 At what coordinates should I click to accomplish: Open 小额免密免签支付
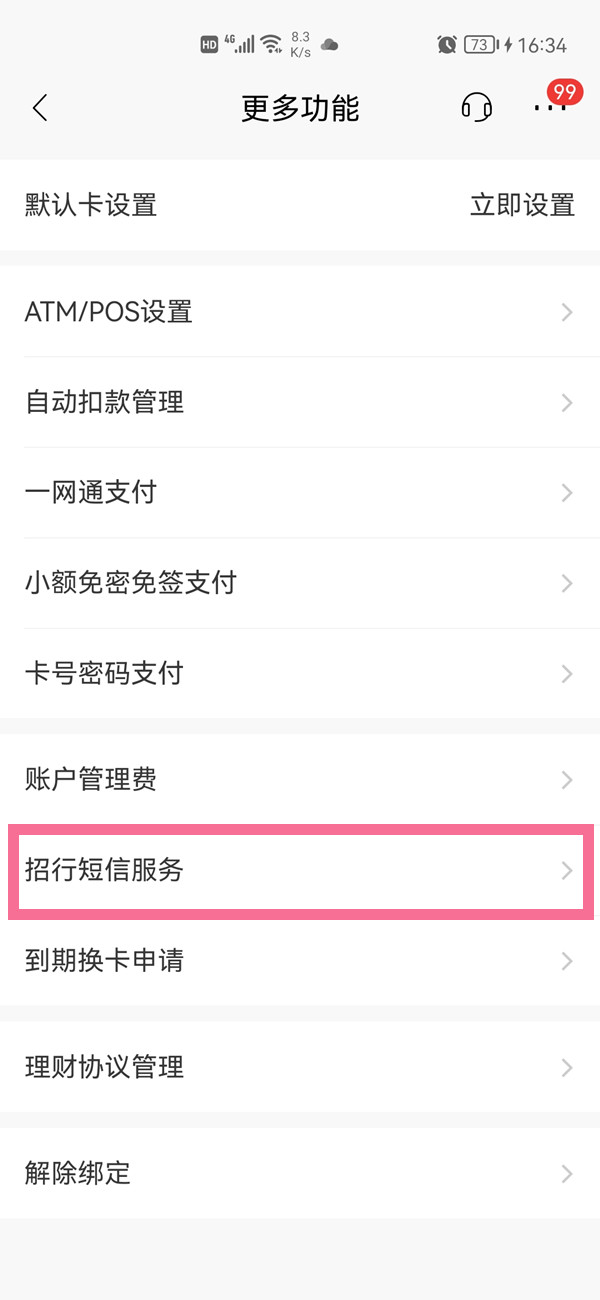pyautogui.click(x=300, y=582)
